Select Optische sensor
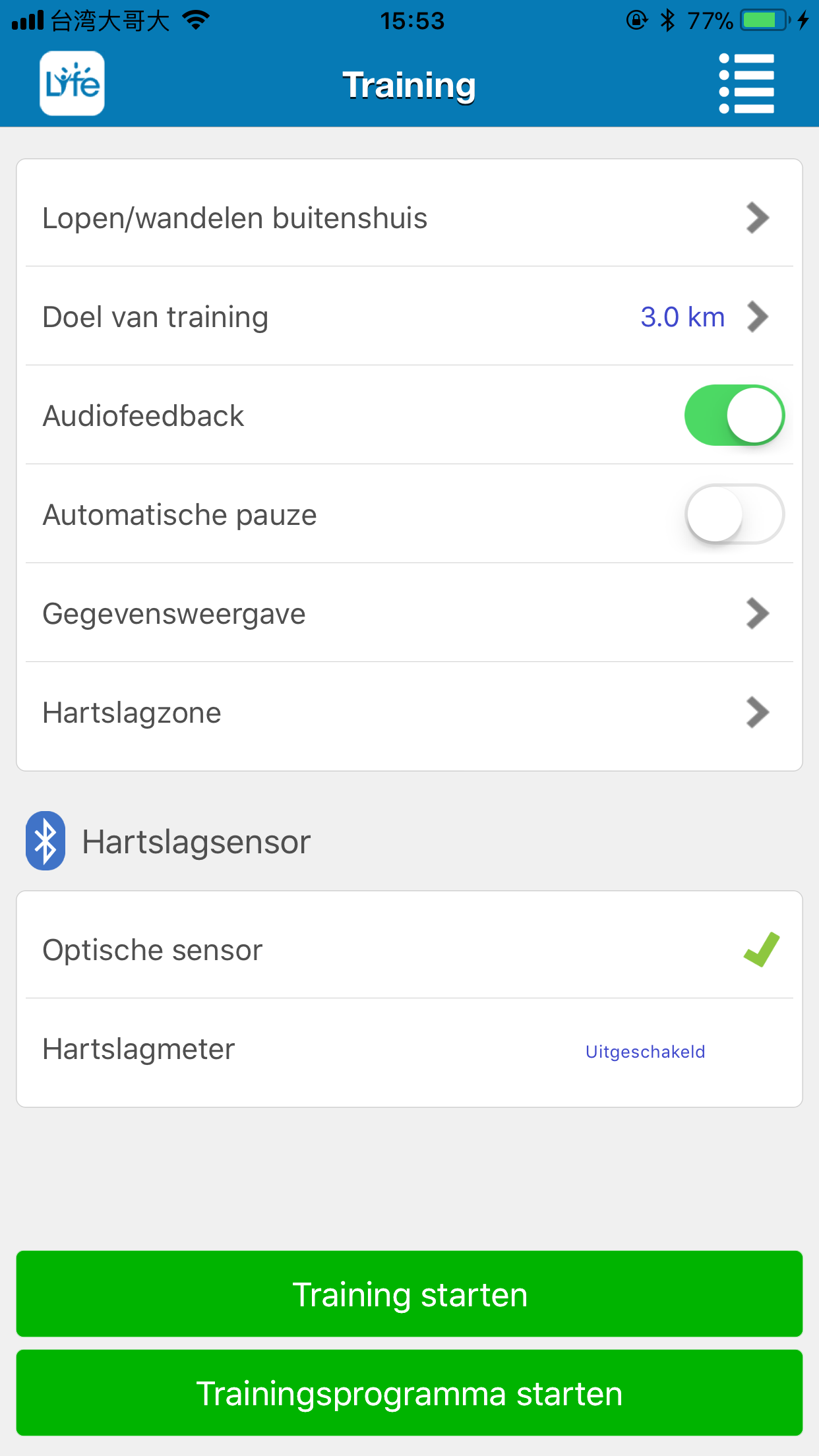819x1456 pixels. pos(409,950)
